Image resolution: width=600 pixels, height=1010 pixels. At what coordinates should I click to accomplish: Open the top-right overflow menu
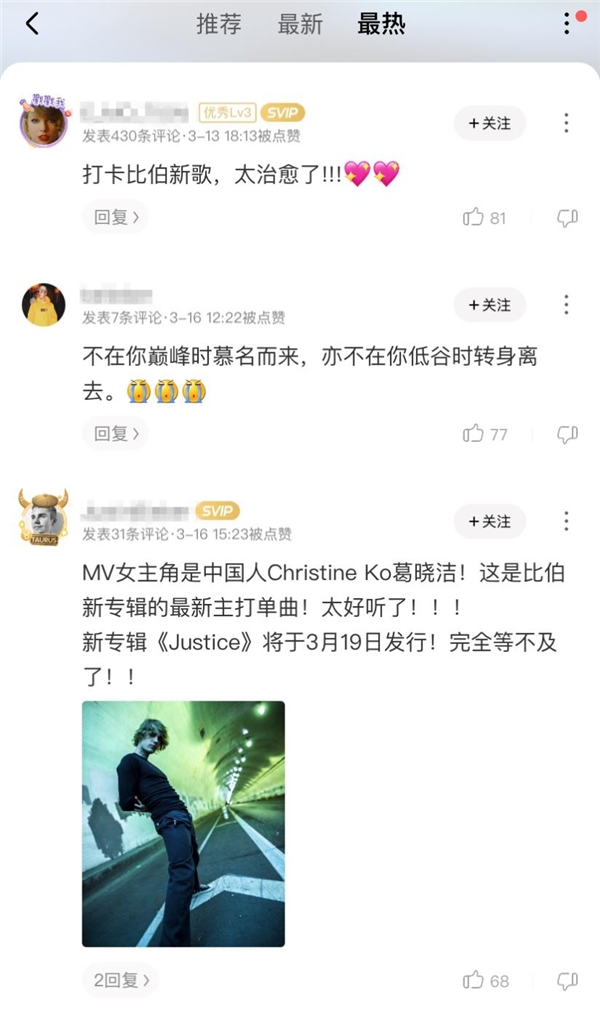click(567, 24)
